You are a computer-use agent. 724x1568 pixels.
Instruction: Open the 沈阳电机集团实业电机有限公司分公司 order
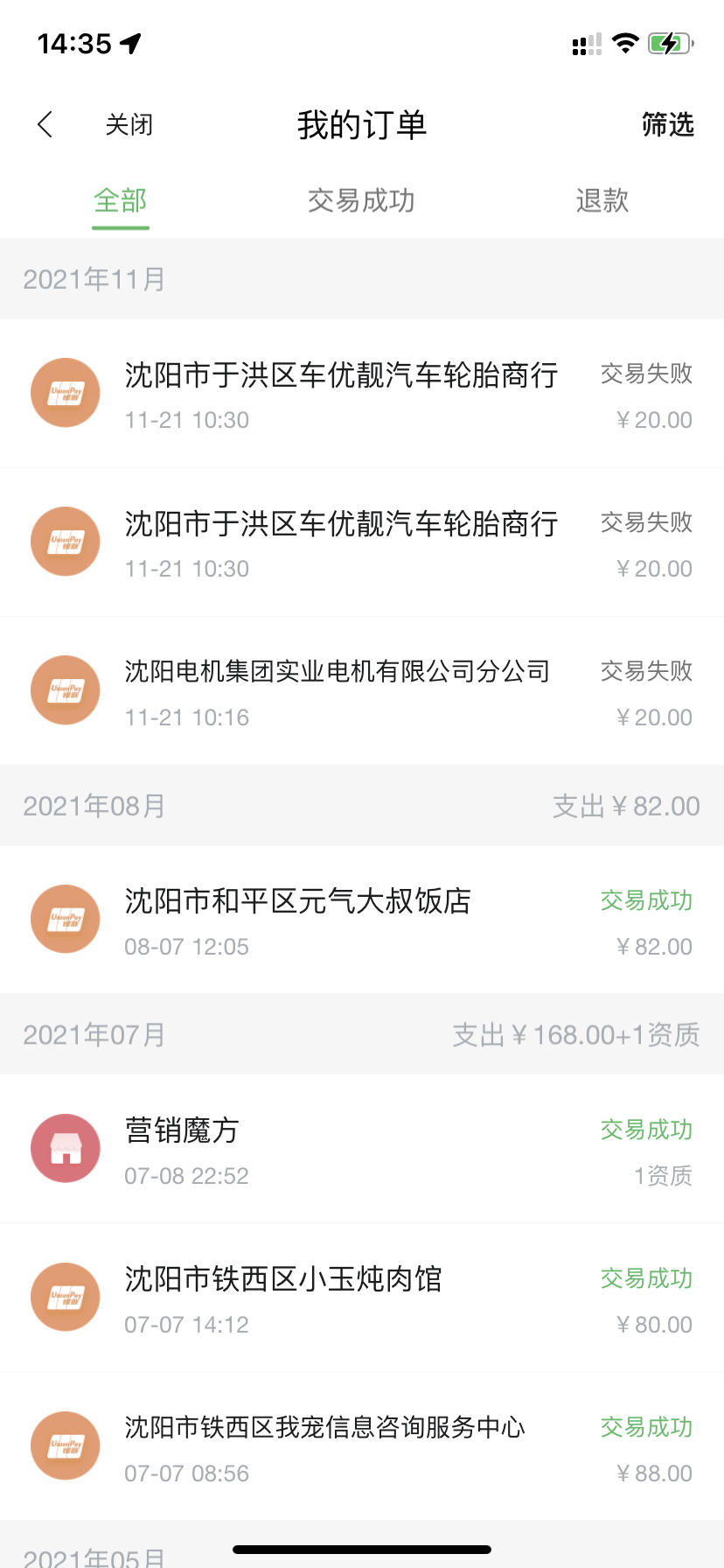[362, 691]
